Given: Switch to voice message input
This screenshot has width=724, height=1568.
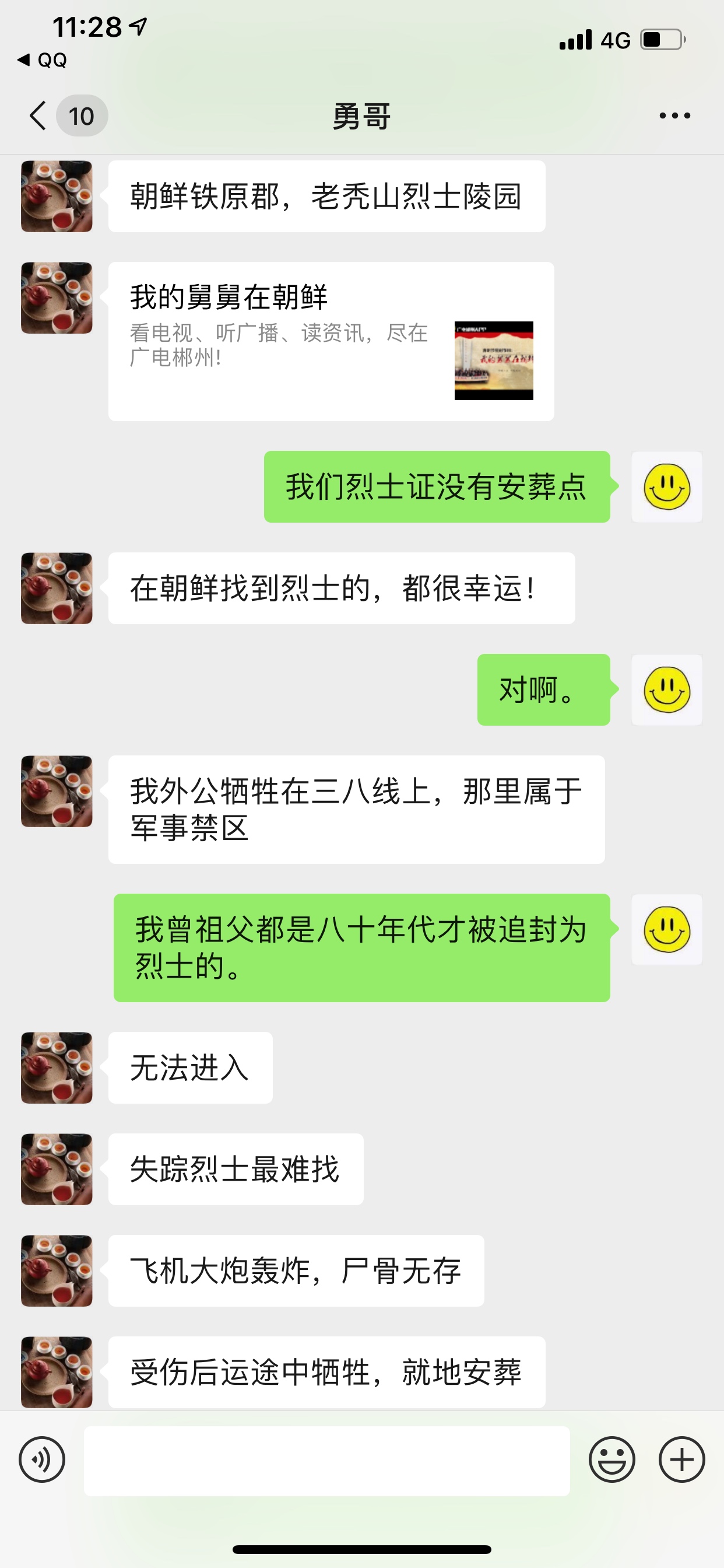Looking at the screenshot, I should tap(42, 1459).
